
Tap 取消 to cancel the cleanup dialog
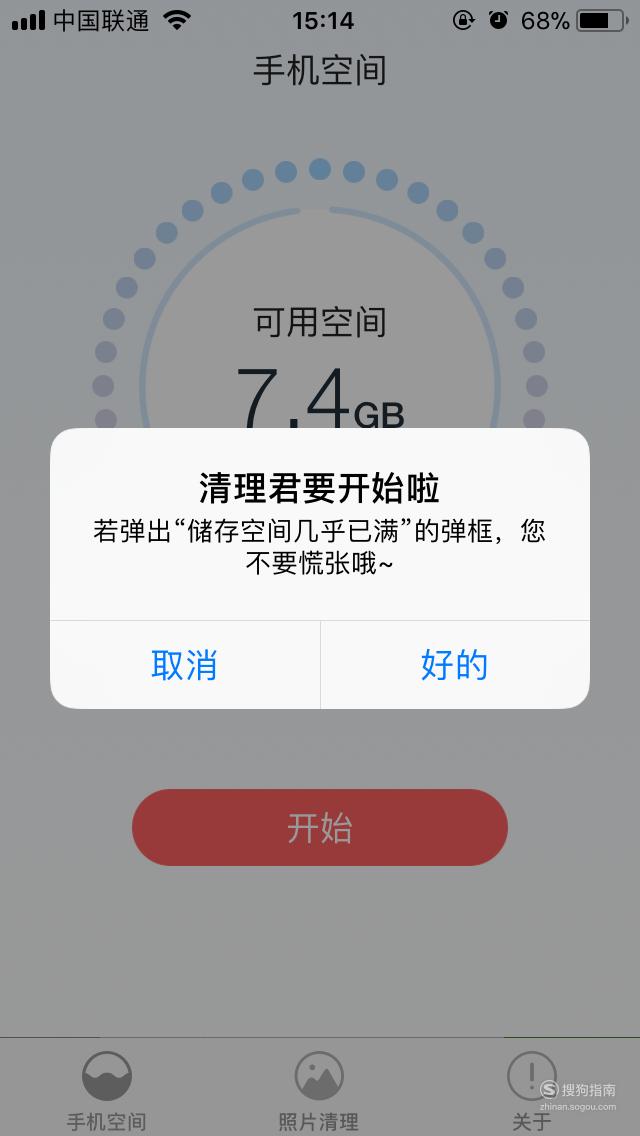point(185,664)
